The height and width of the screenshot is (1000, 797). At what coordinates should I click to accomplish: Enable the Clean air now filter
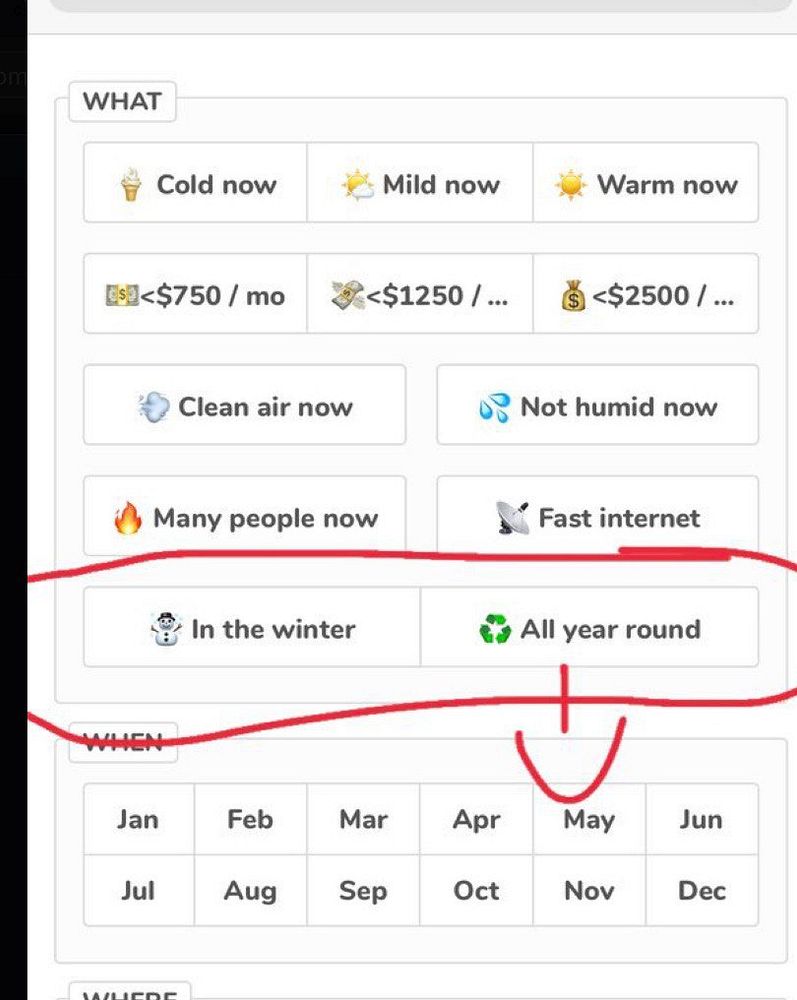[244, 406]
